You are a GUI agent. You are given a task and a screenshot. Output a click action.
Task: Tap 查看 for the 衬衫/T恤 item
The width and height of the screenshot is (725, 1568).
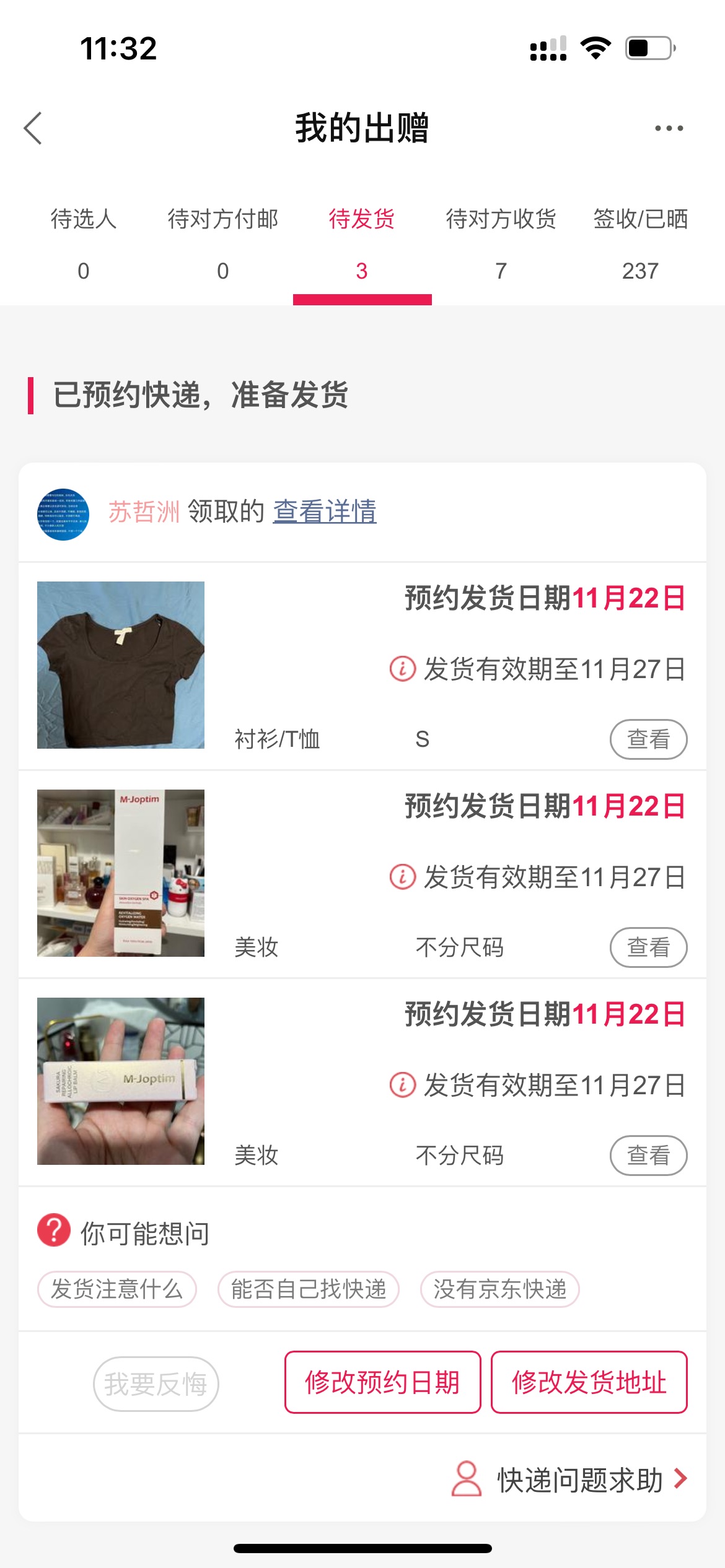[x=649, y=739]
